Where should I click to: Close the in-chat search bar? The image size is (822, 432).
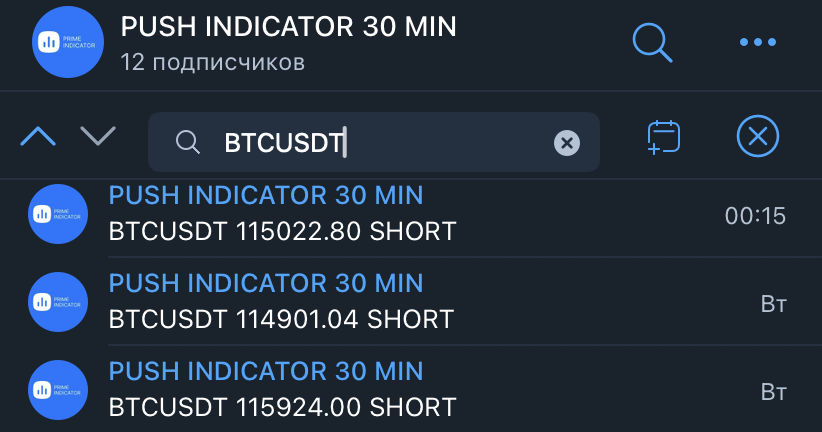[757, 138]
